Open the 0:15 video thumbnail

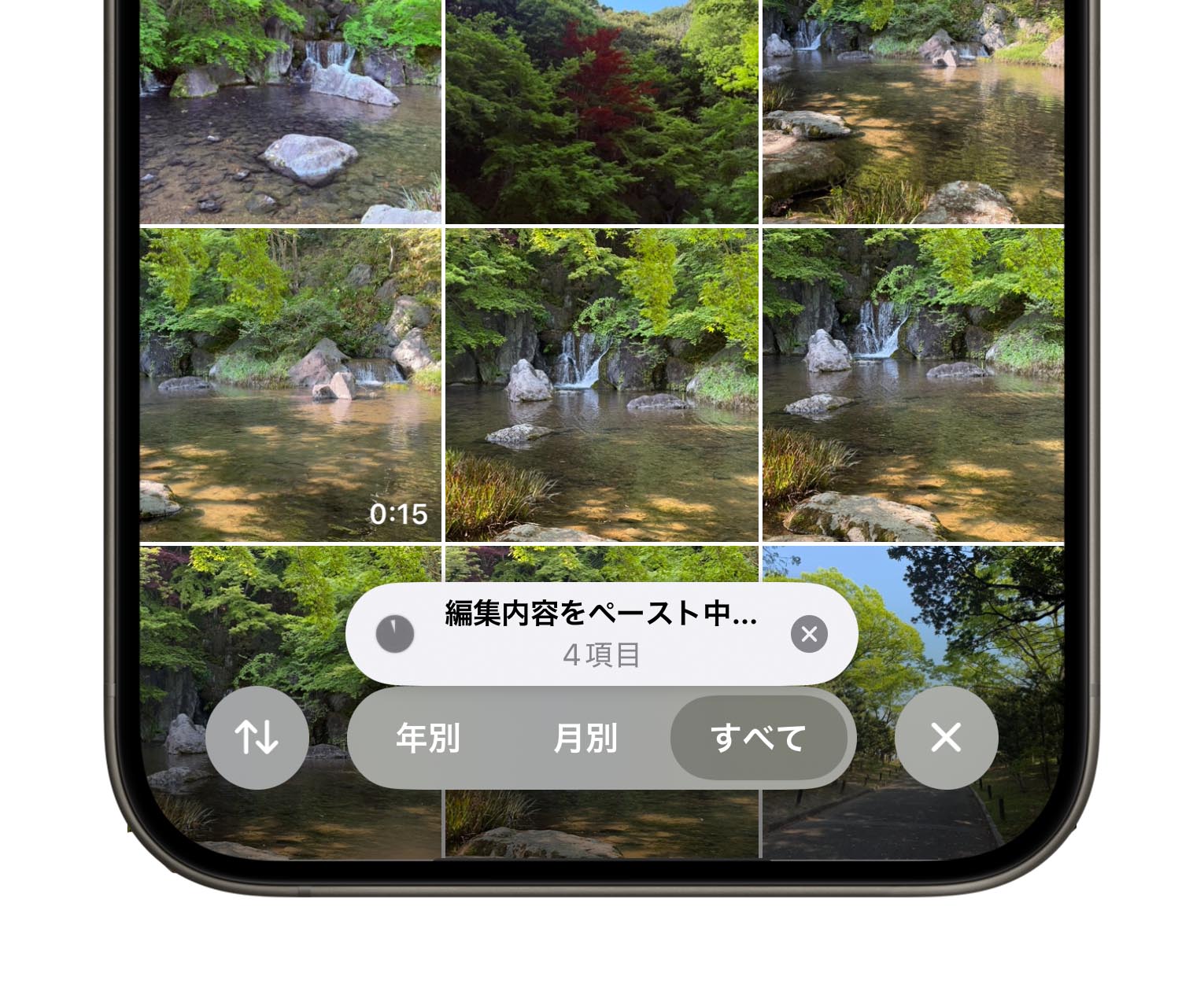290,385
